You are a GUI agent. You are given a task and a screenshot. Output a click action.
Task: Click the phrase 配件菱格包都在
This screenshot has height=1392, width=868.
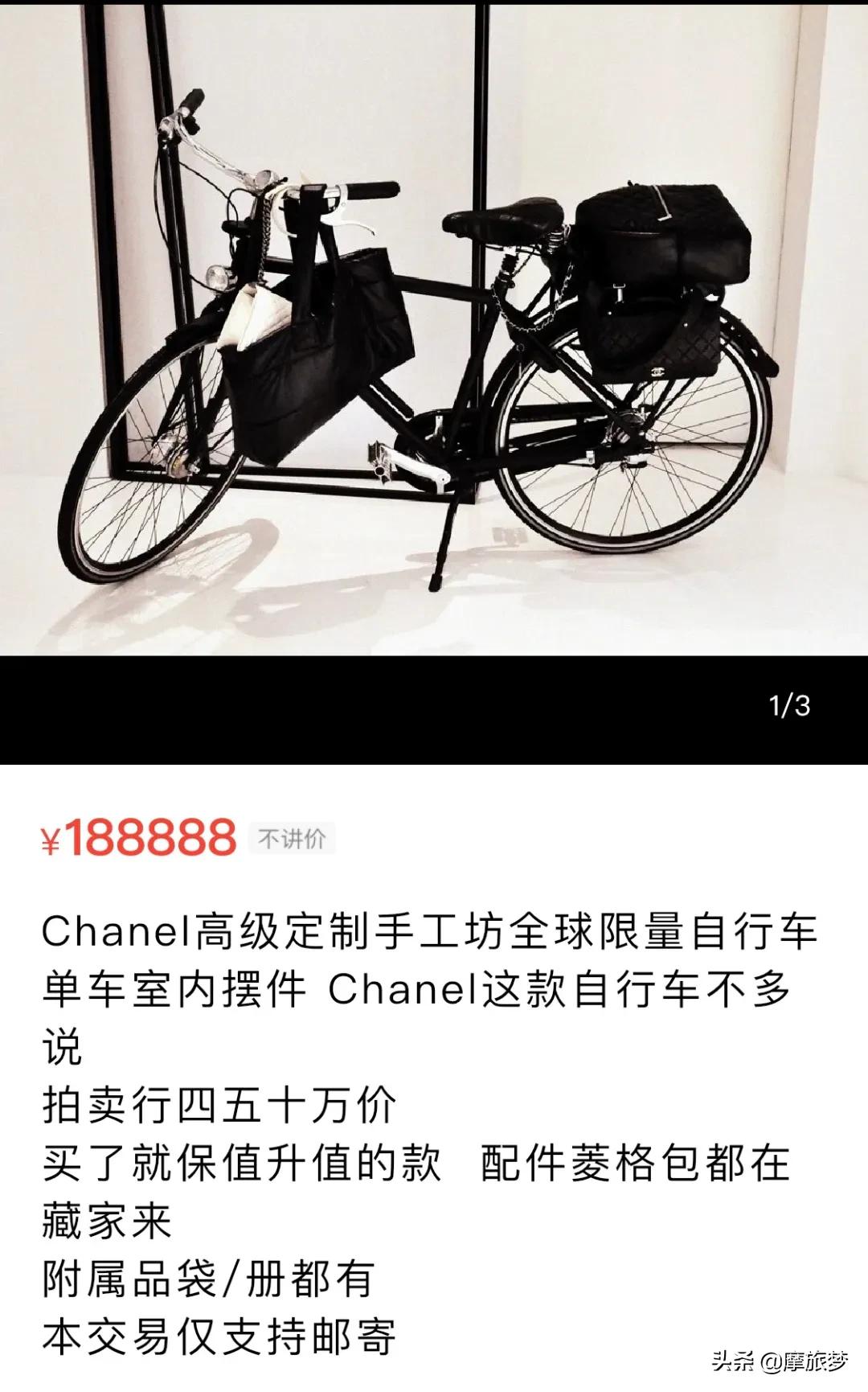[x=635, y=1160]
